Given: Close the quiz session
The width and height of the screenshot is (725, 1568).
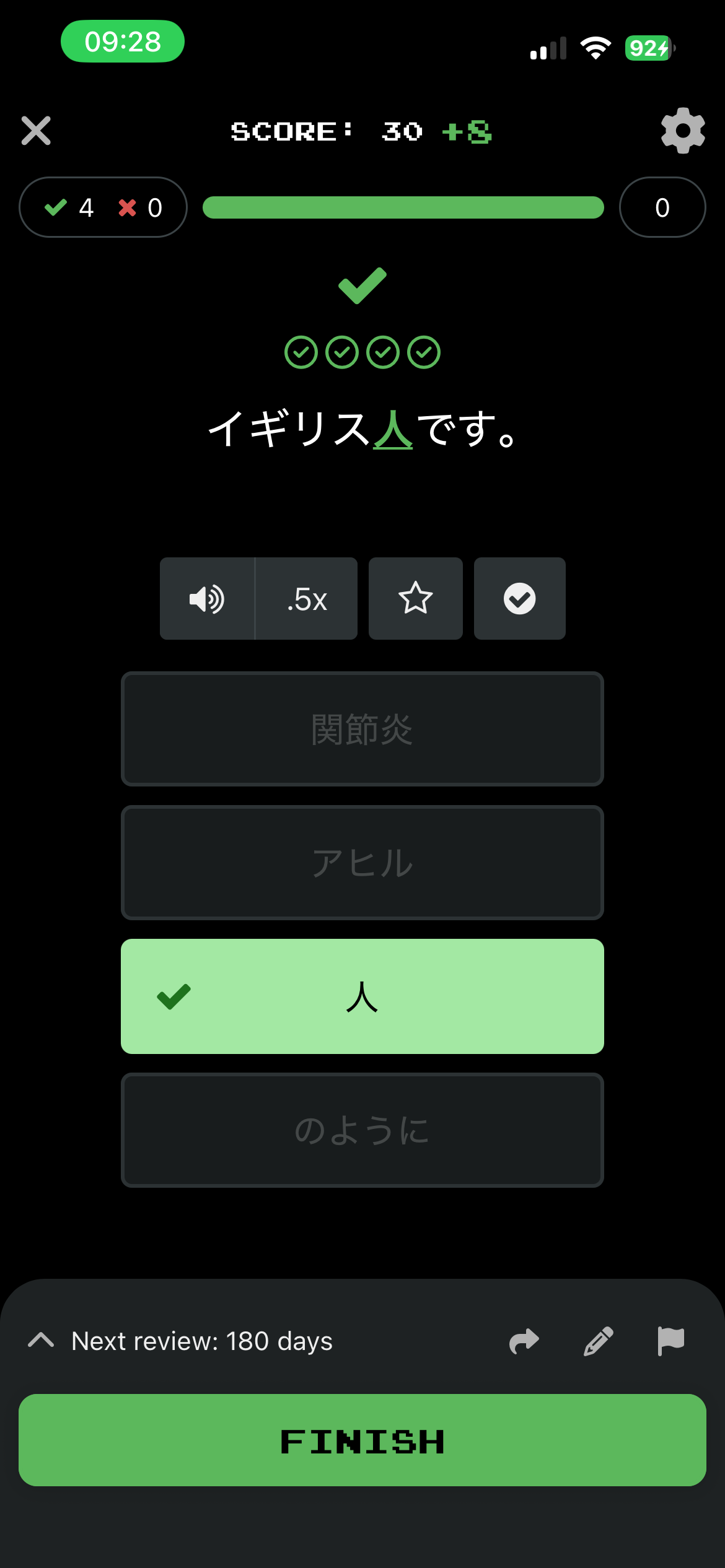Looking at the screenshot, I should (36, 131).
